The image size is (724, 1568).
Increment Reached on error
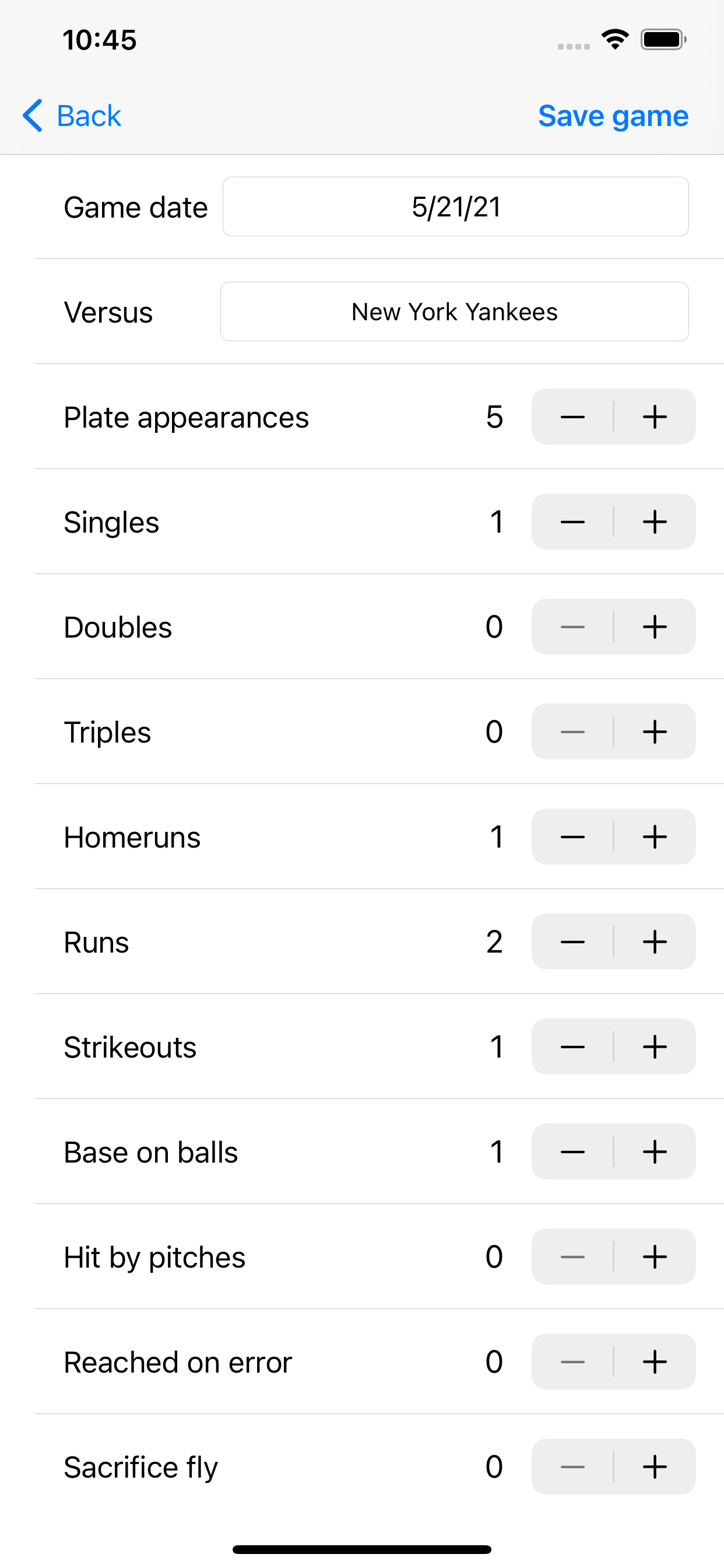[655, 1361]
